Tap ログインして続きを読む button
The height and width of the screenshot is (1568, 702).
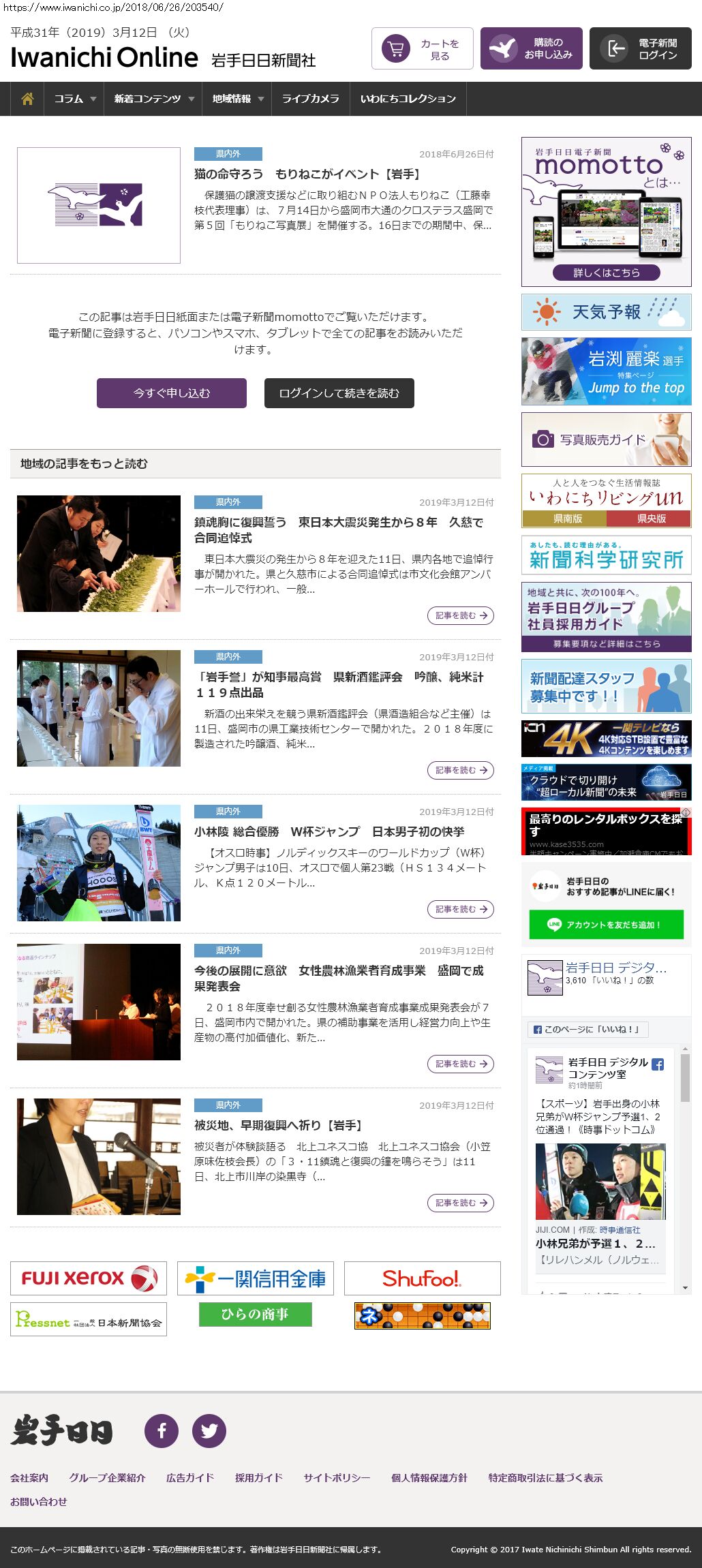pyautogui.click(x=339, y=393)
